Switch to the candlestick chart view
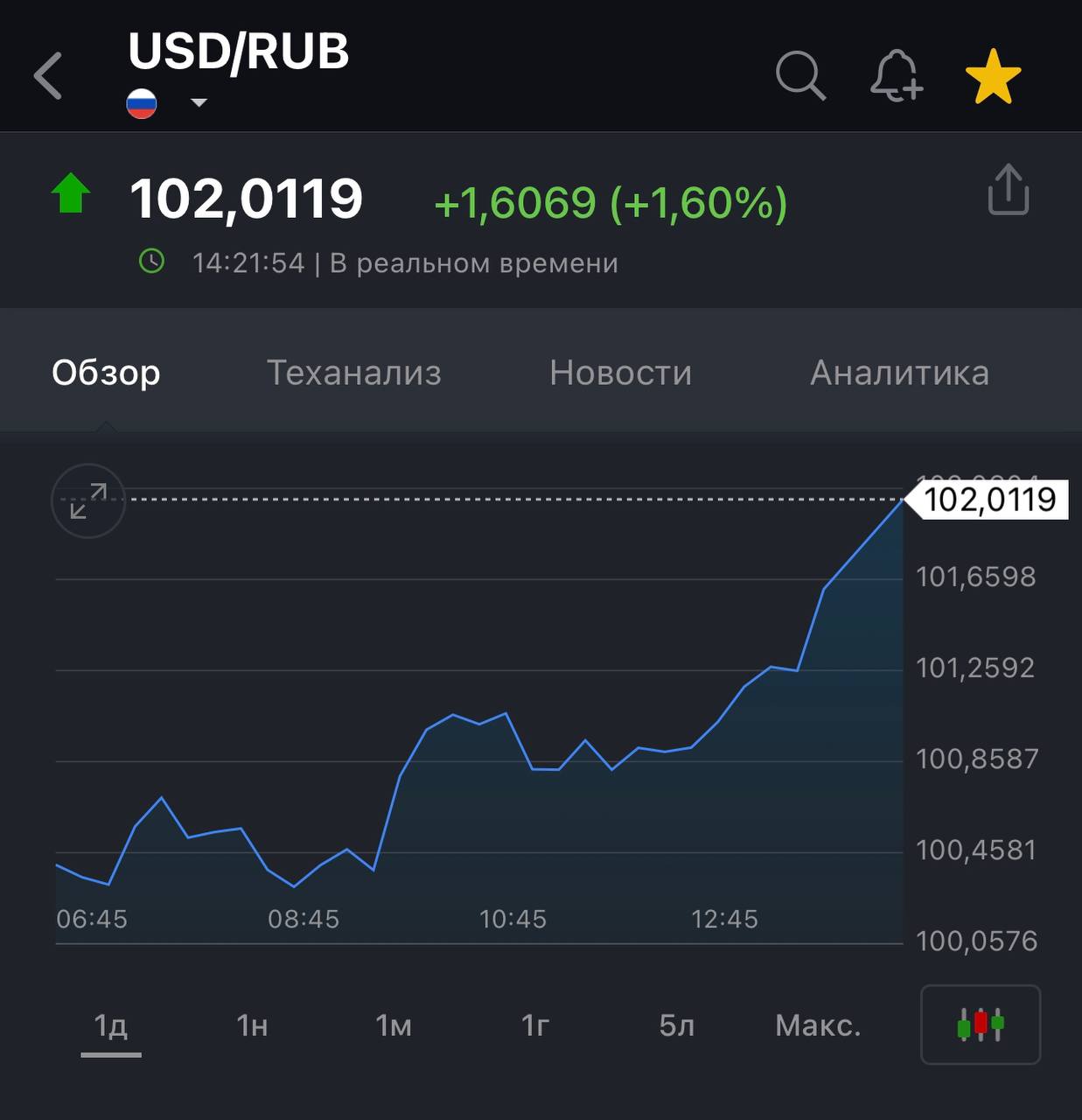1082x1120 pixels. click(x=981, y=1025)
